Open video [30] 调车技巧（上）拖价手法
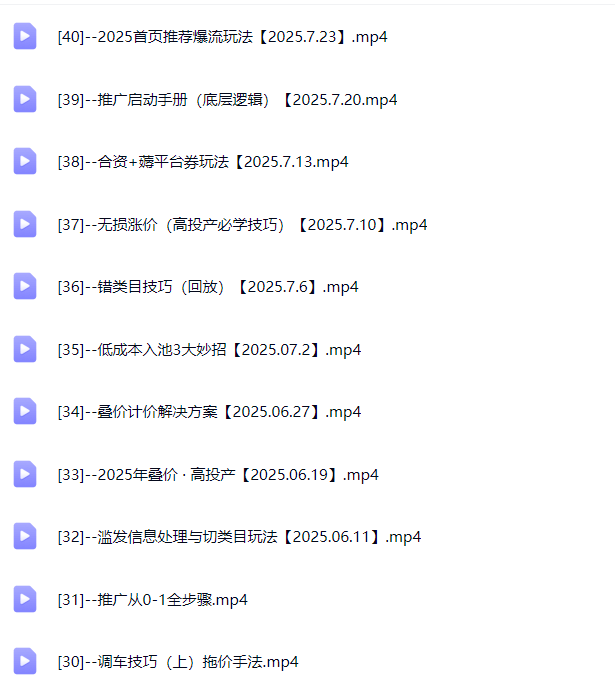Screen dimensions: 615x680 [x=178, y=662]
